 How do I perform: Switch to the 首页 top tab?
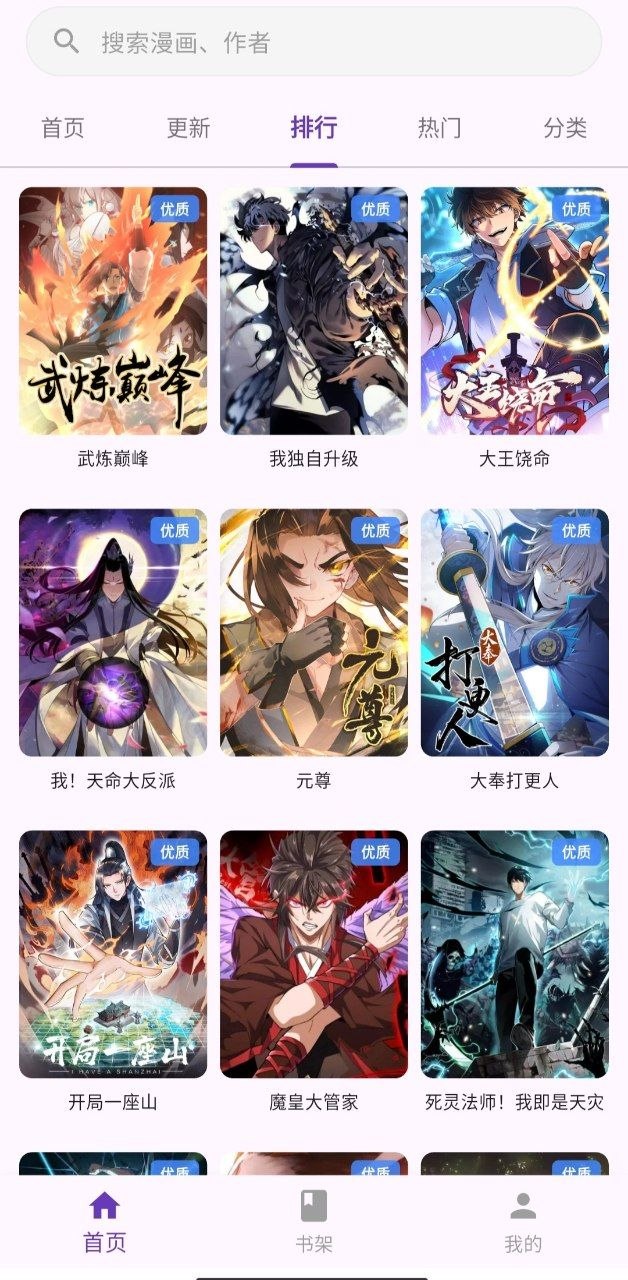click(63, 128)
